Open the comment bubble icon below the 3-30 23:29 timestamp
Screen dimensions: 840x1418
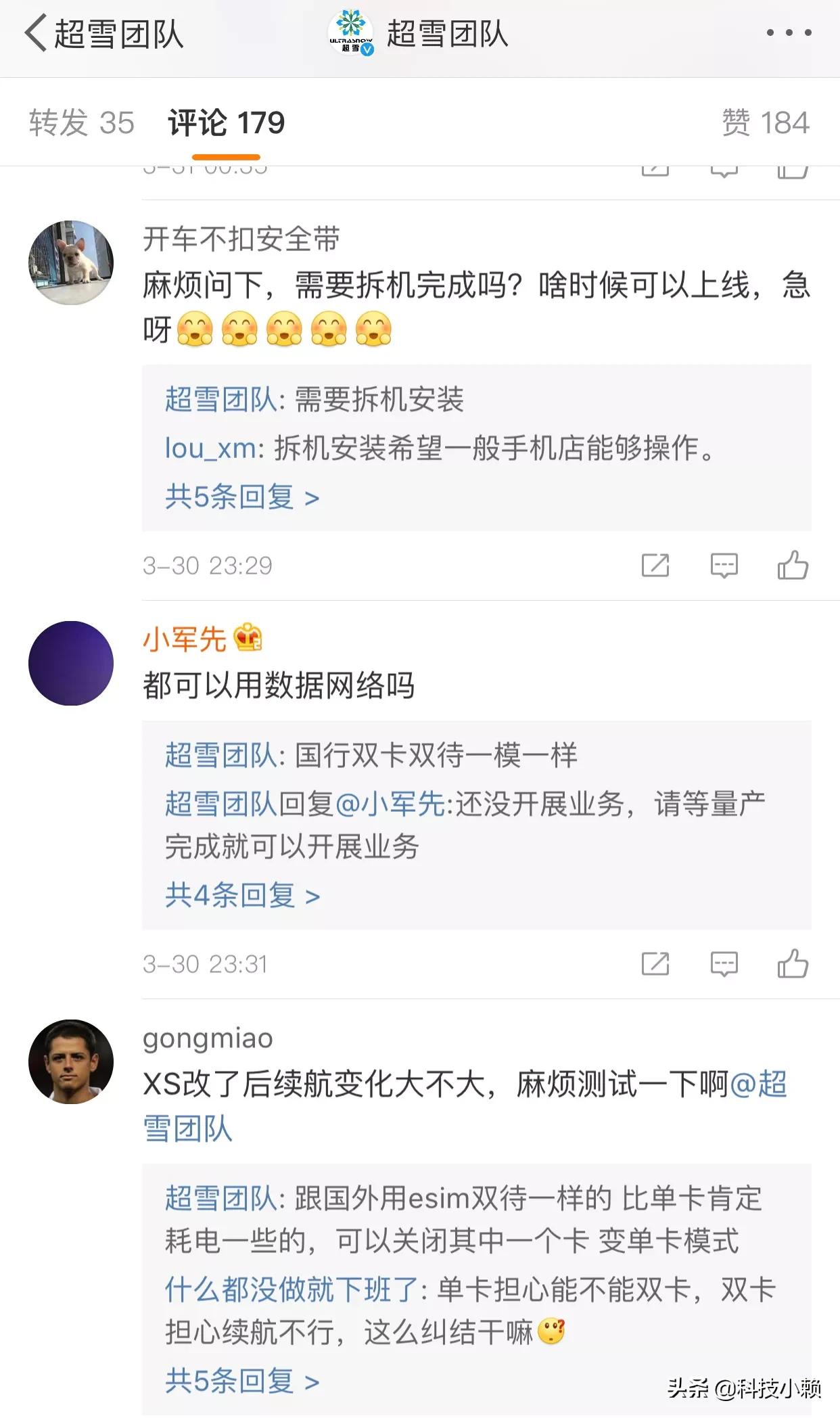[723, 566]
